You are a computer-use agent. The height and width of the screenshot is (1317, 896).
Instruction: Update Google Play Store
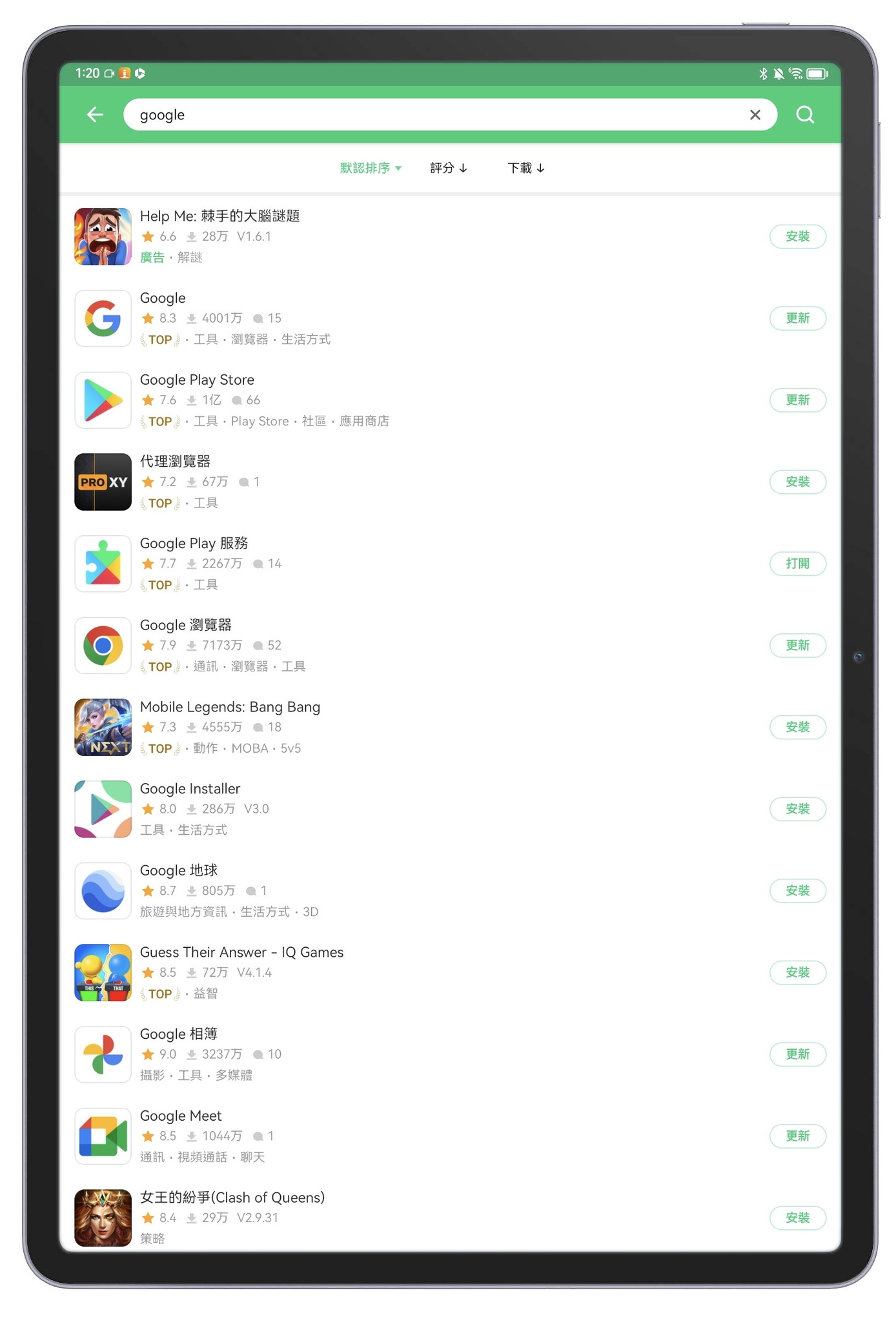(797, 400)
